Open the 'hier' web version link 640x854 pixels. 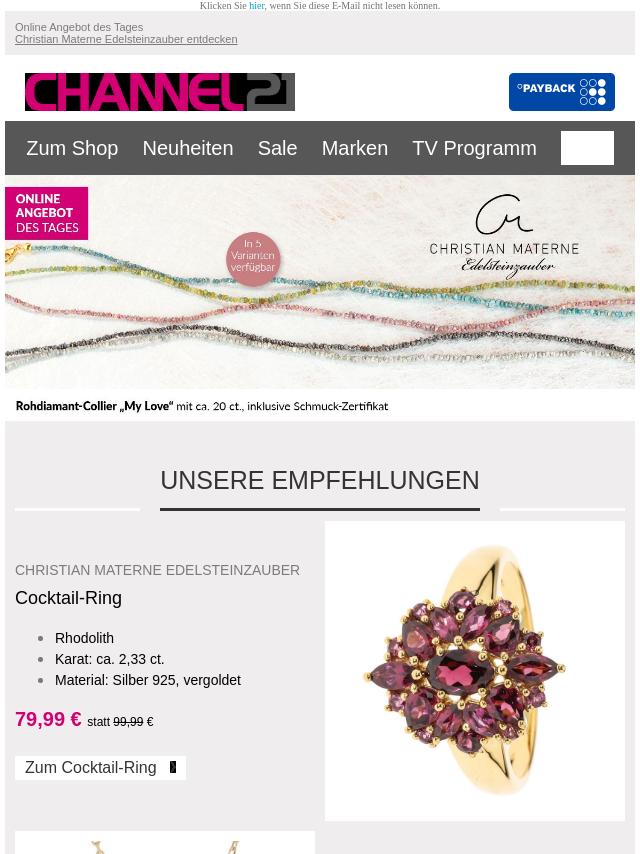click(256, 6)
